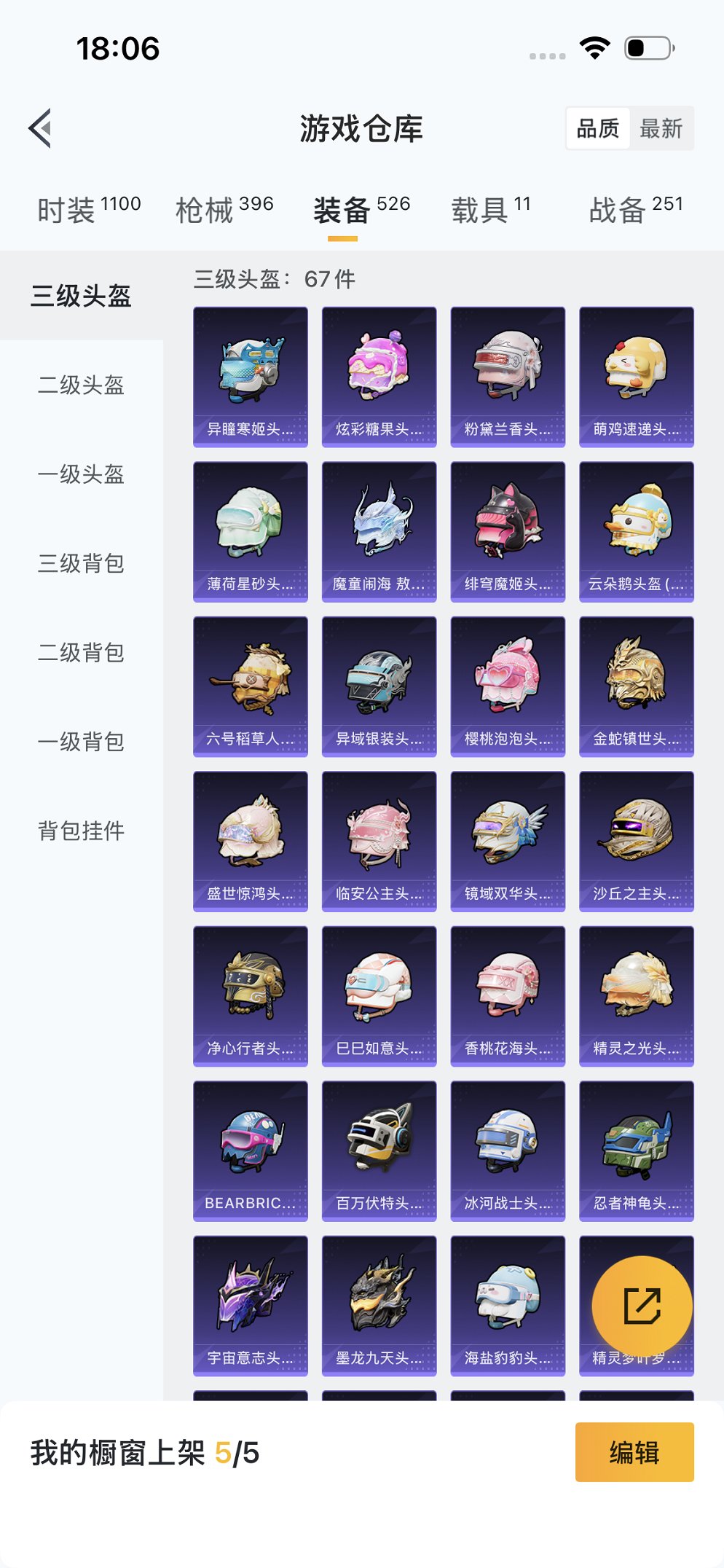Viewport: 724px width, 1568px height.
Task: Select 一级头盔 category
Action: pyautogui.click(x=81, y=474)
